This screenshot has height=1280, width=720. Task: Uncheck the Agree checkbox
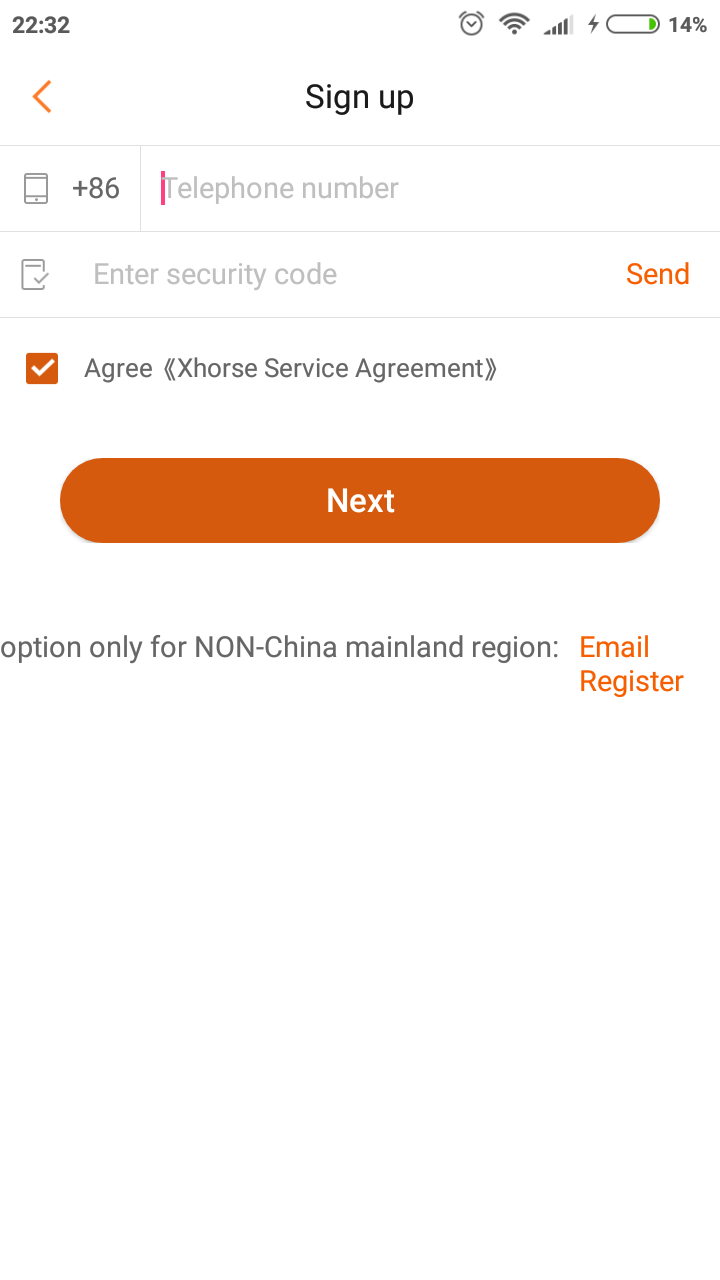tap(42, 369)
